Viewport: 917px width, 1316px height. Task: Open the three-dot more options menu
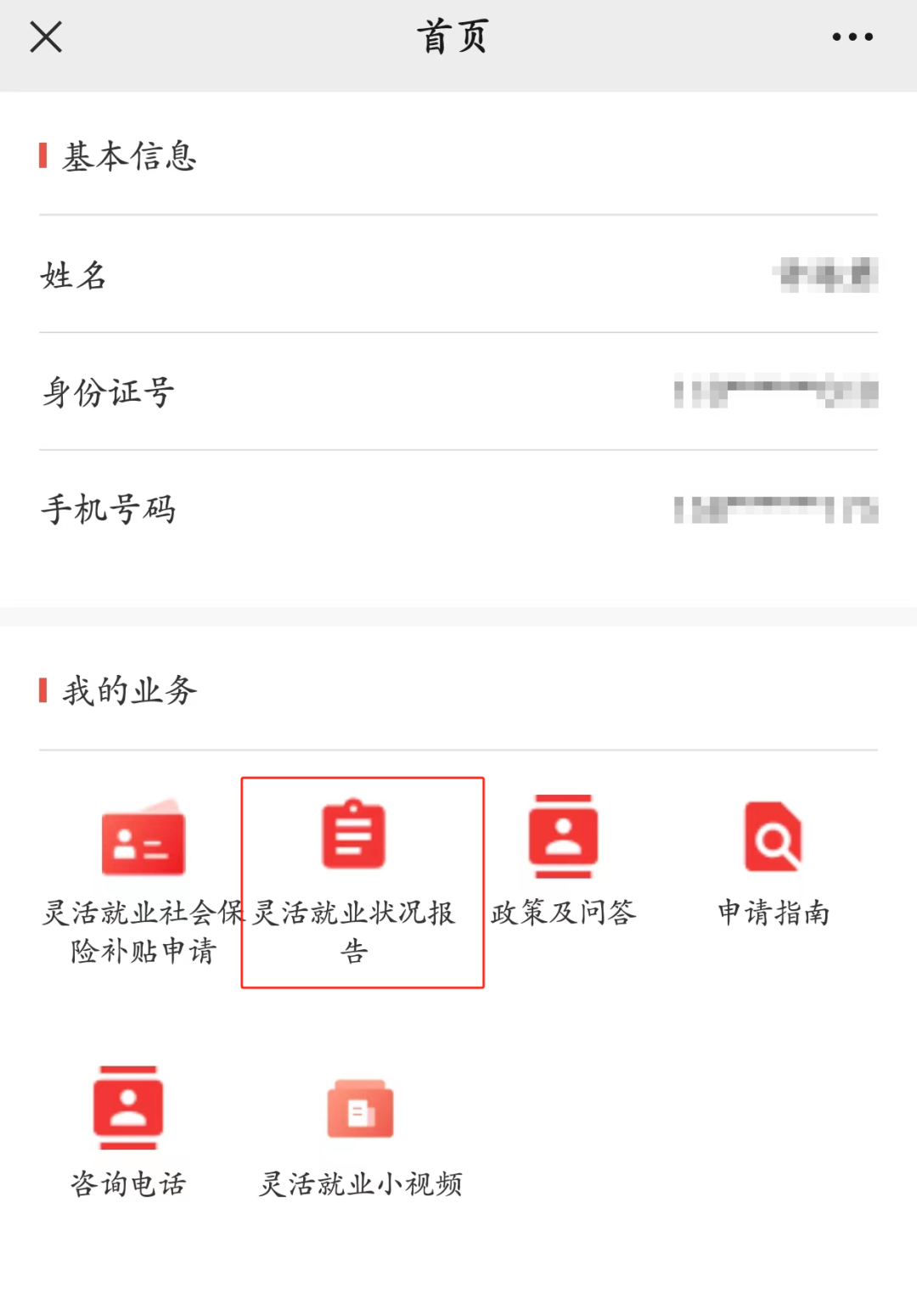[852, 37]
